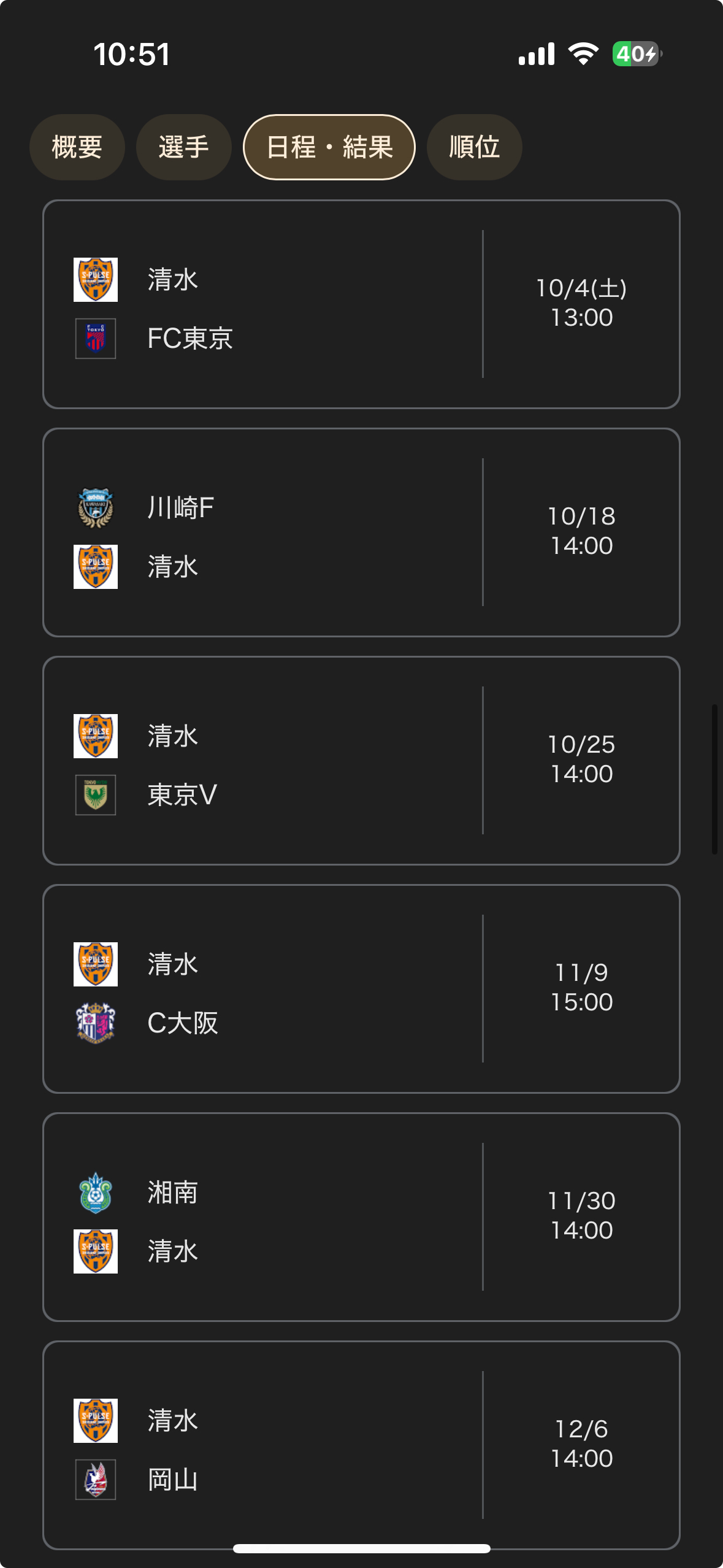The image size is (723, 1568).
Task: View the 清水 vs 東京V match on 10/25
Action: pyautogui.click(x=361, y=761)
